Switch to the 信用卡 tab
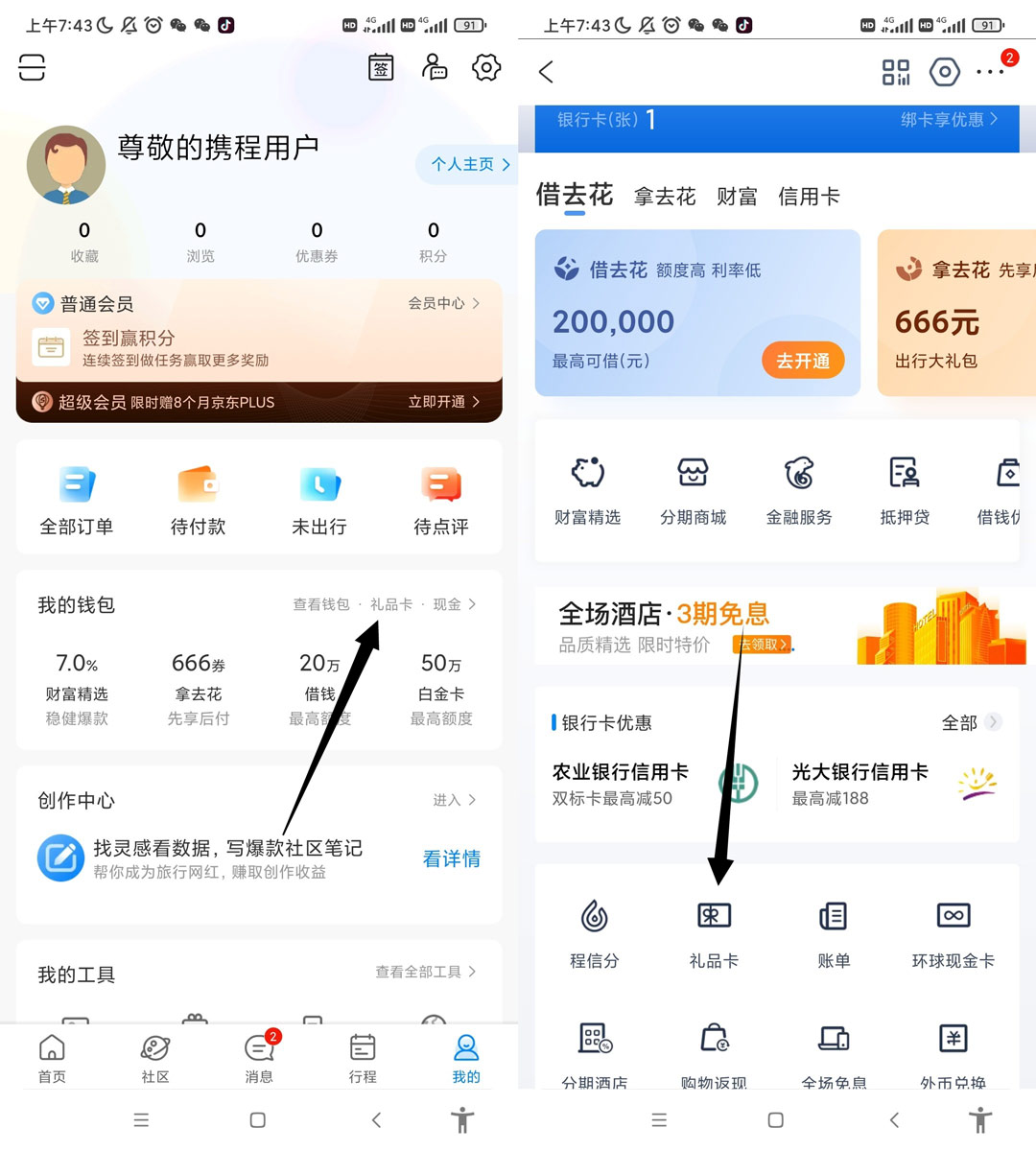Screen dimensions: 1036x1151 (x=809, y=197)
